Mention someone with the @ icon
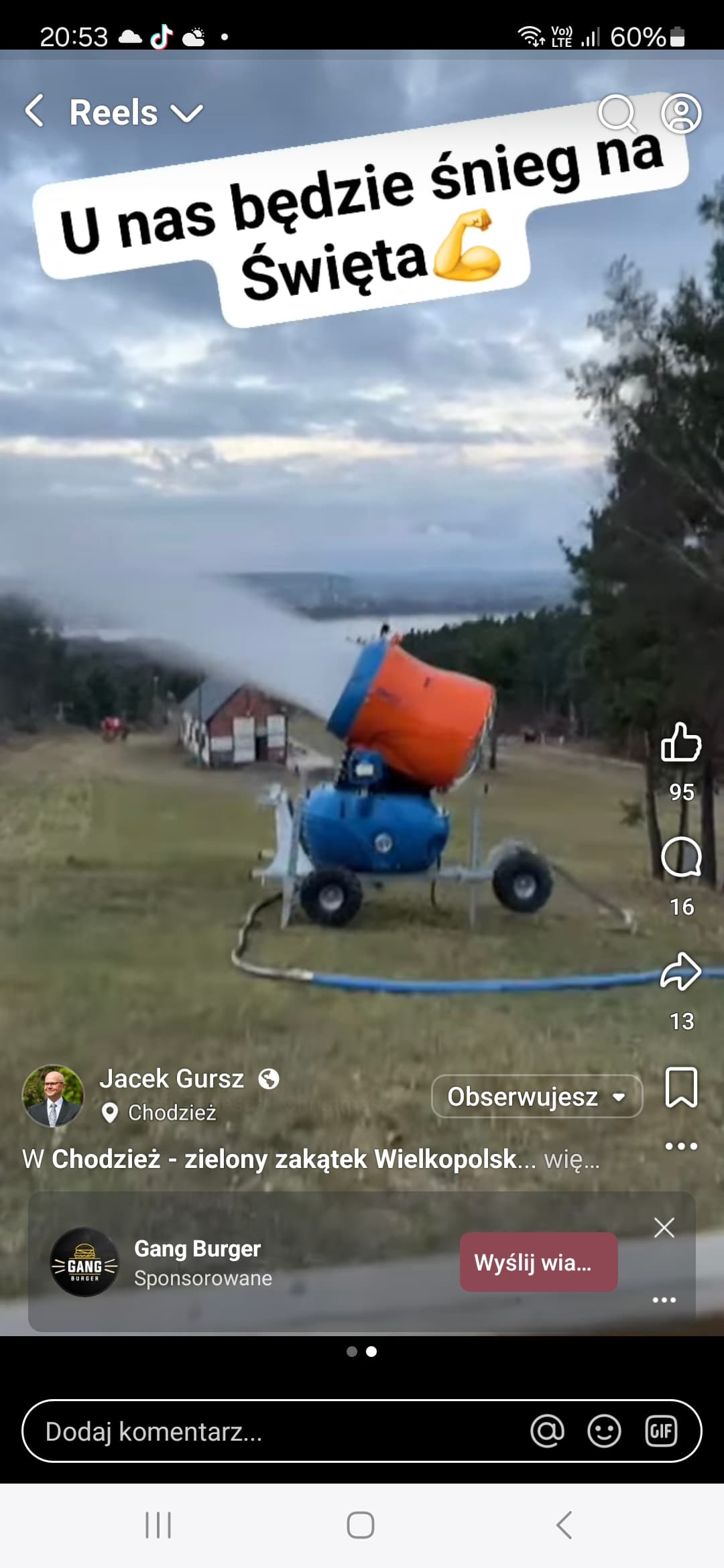This screenshot has height=1568, width=724. [x=547, y=1432]
